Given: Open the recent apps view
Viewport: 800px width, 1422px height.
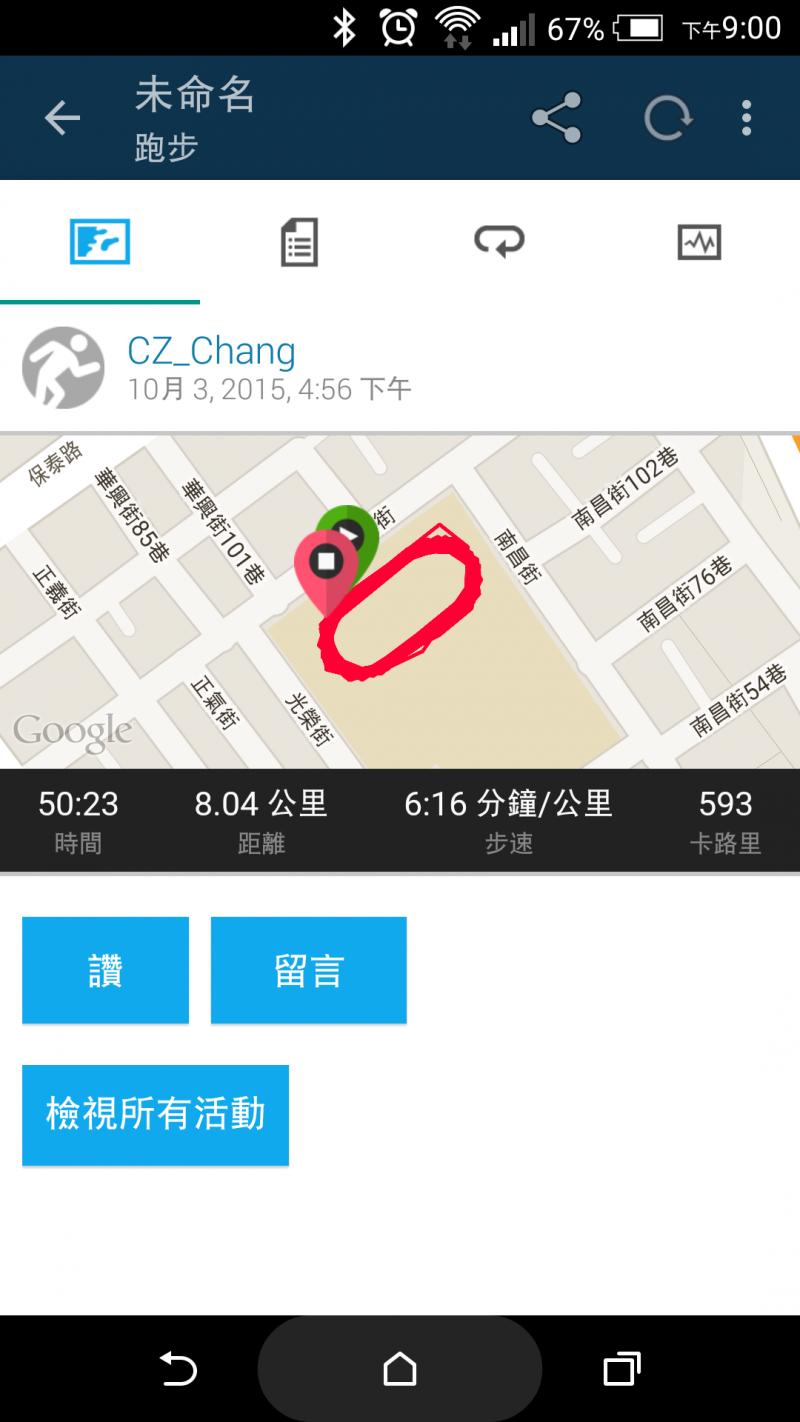Looking at the screenshot, I should click(621, 1368).
